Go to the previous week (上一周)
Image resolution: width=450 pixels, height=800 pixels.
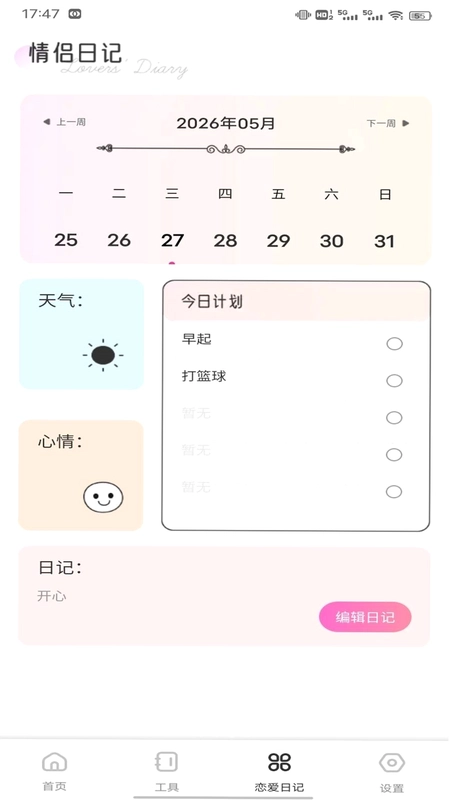(64, 122)
